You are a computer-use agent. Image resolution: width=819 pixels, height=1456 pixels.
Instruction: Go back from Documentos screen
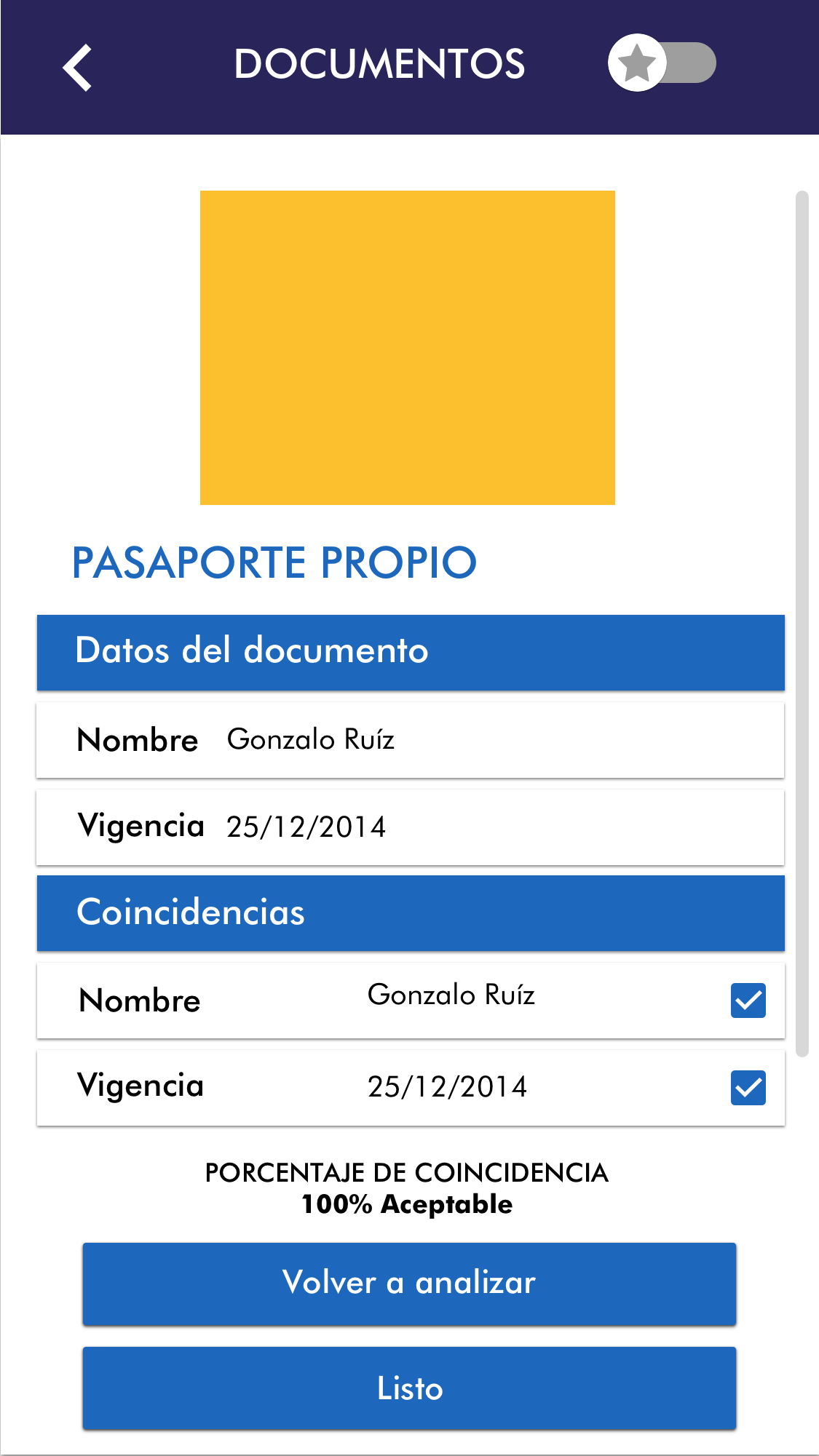[x=77, y=67]
